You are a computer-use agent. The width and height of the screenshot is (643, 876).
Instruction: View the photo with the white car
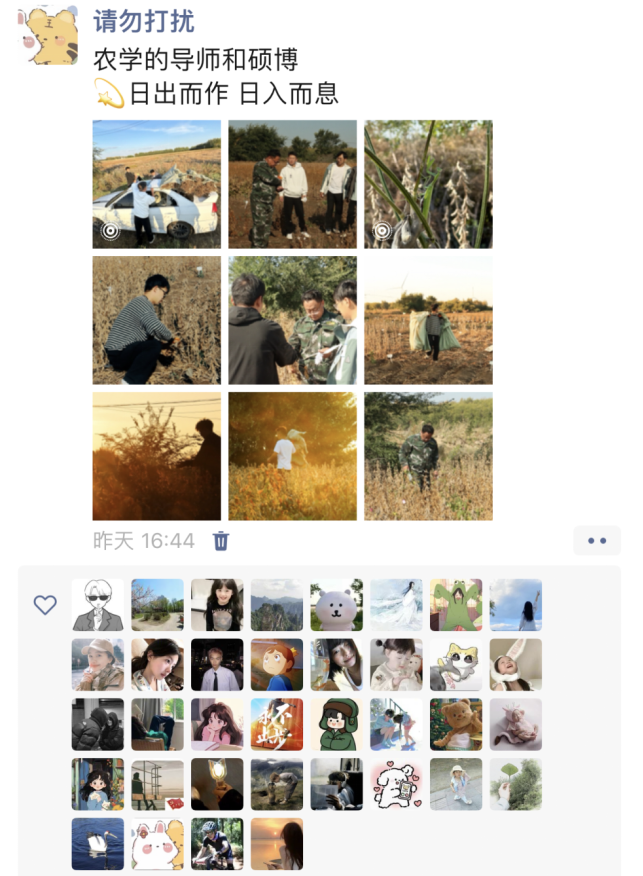(157, 184)
